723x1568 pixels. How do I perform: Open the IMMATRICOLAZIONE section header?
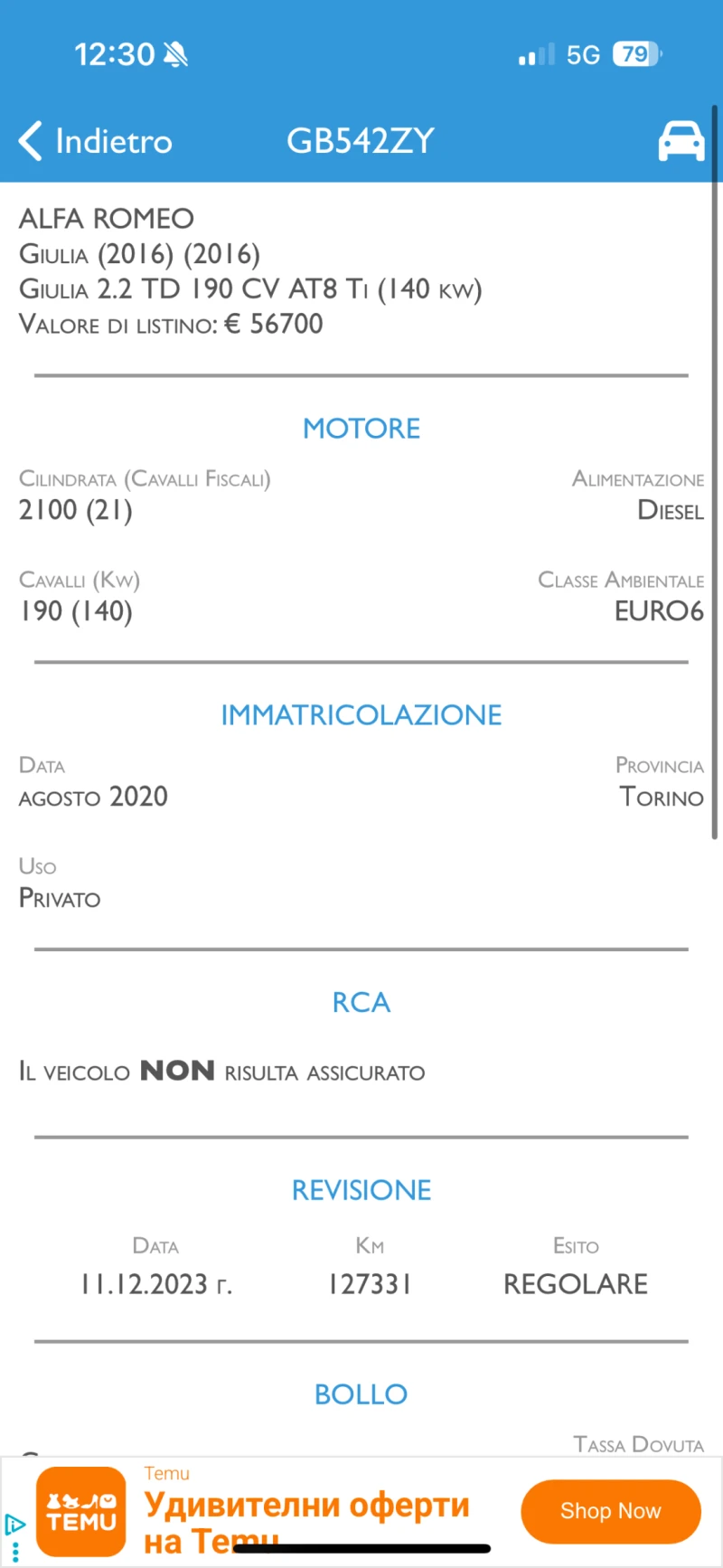pyautogui.click(x=361, y=714)
